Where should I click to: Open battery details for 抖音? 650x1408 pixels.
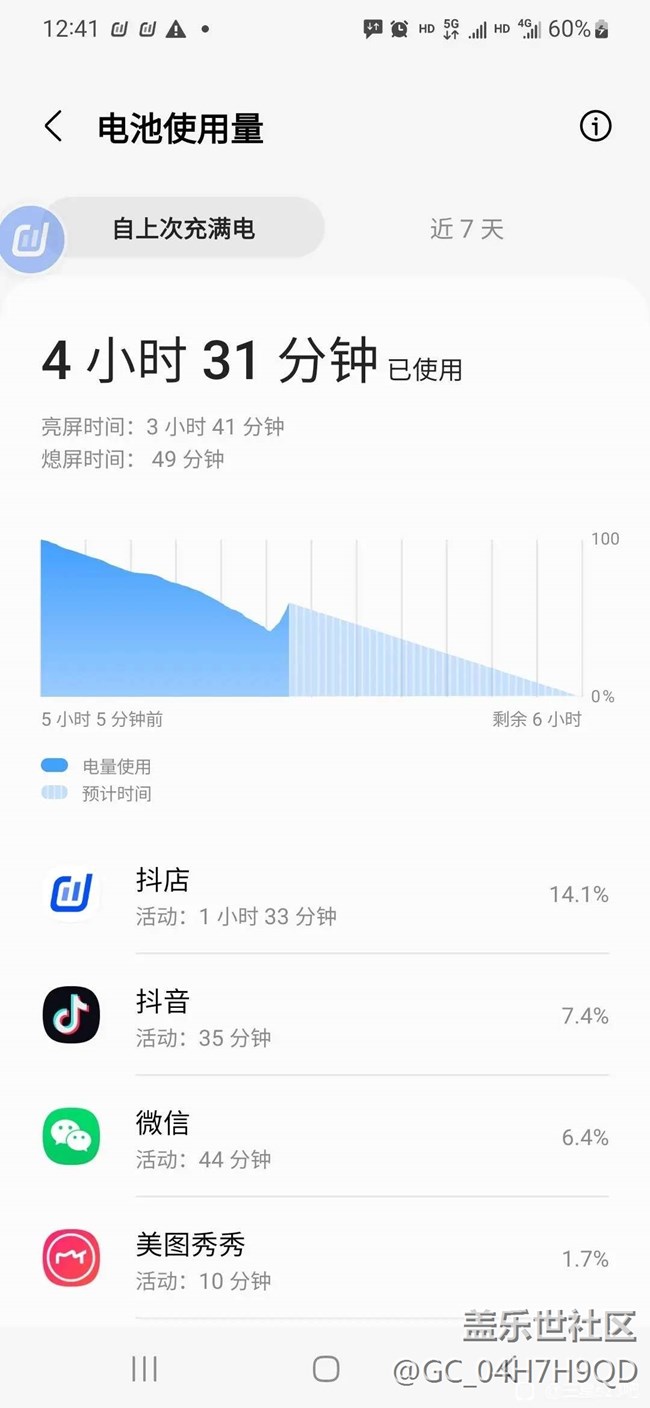325,1016
